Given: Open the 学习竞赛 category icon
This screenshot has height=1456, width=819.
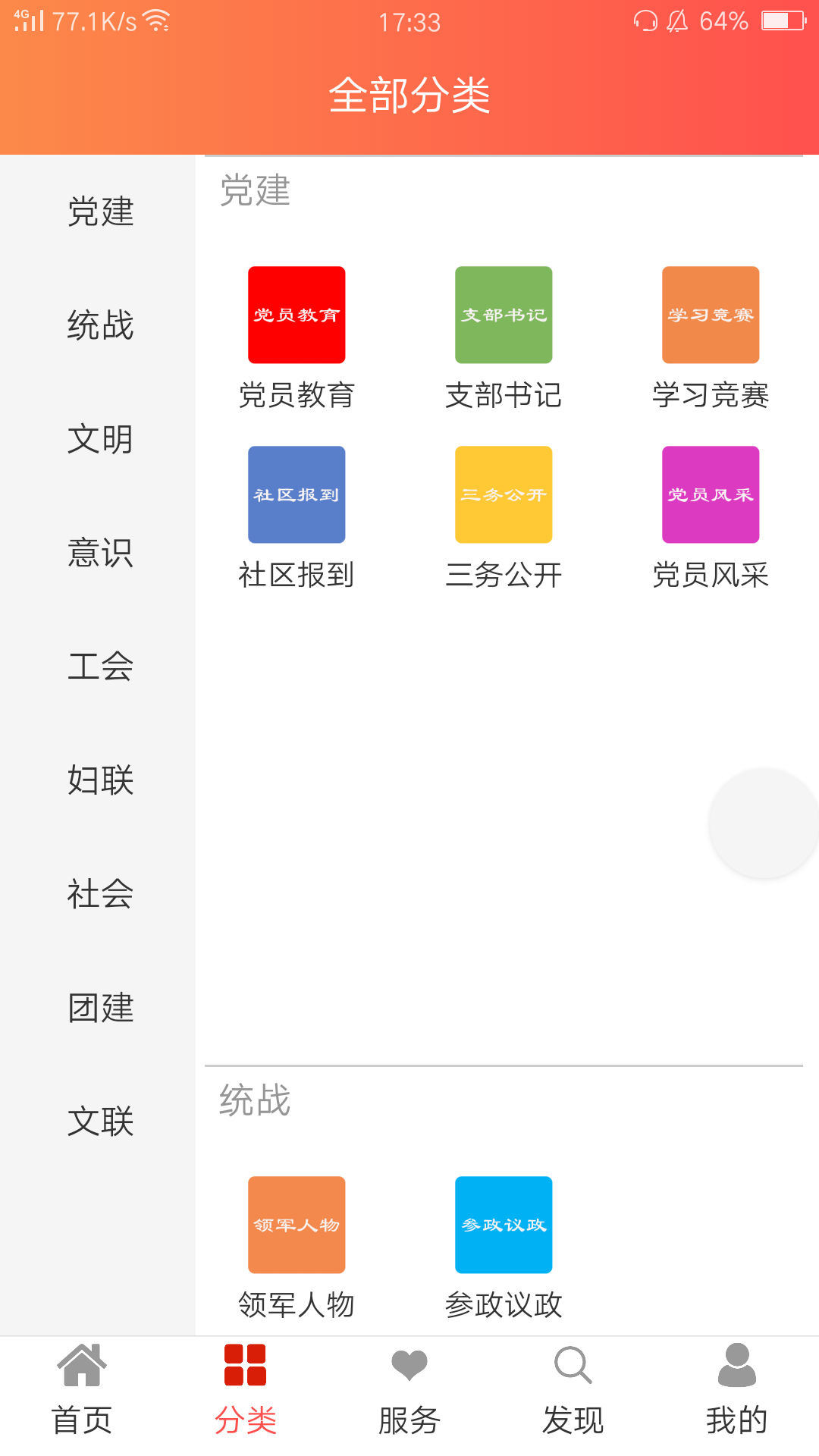Looking at the screenshot, I should [710, 314].
